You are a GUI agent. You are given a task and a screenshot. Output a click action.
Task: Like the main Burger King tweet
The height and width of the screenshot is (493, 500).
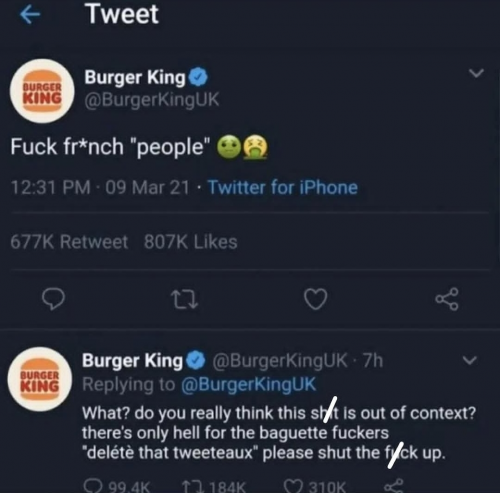[316, 299]
